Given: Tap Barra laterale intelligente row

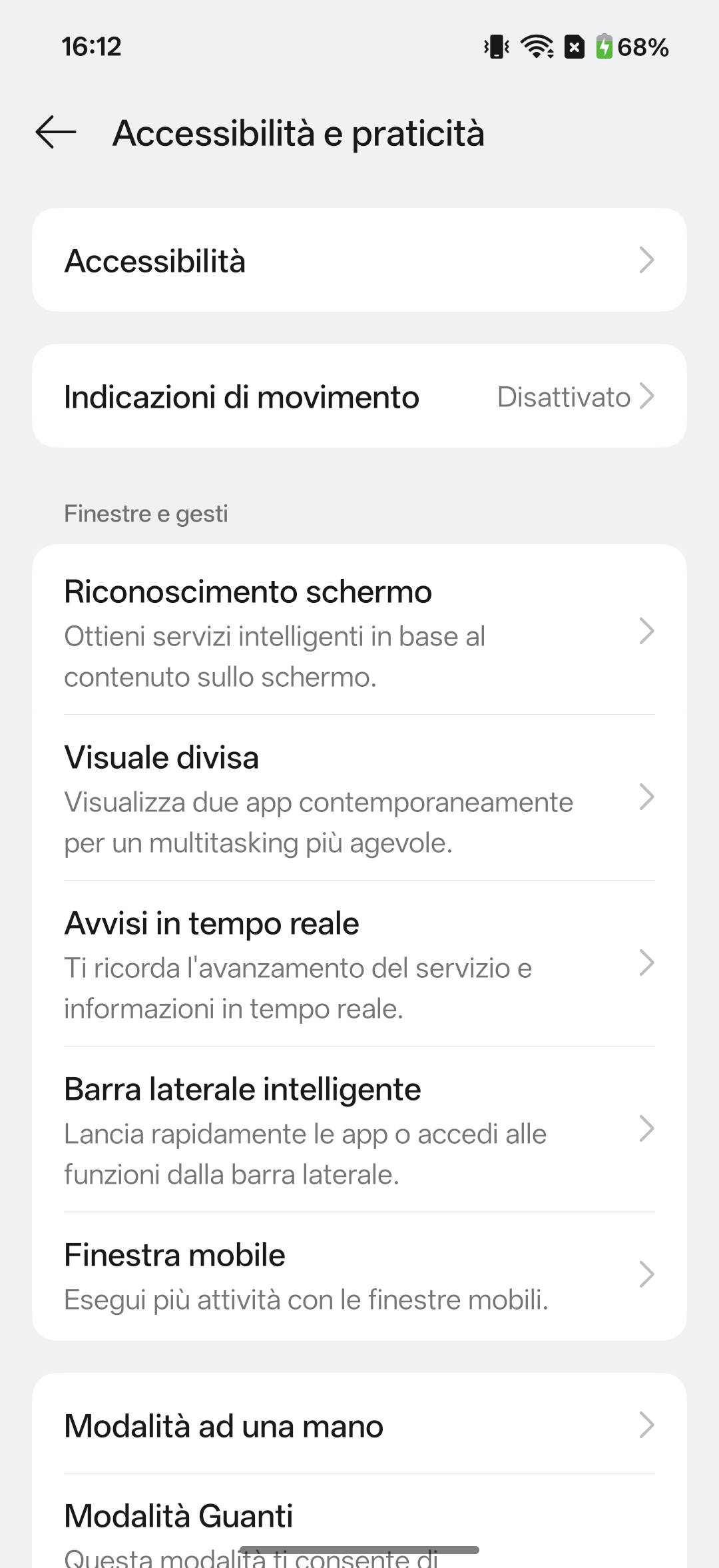Looking at the screenshot, I should coord(359,1130).
